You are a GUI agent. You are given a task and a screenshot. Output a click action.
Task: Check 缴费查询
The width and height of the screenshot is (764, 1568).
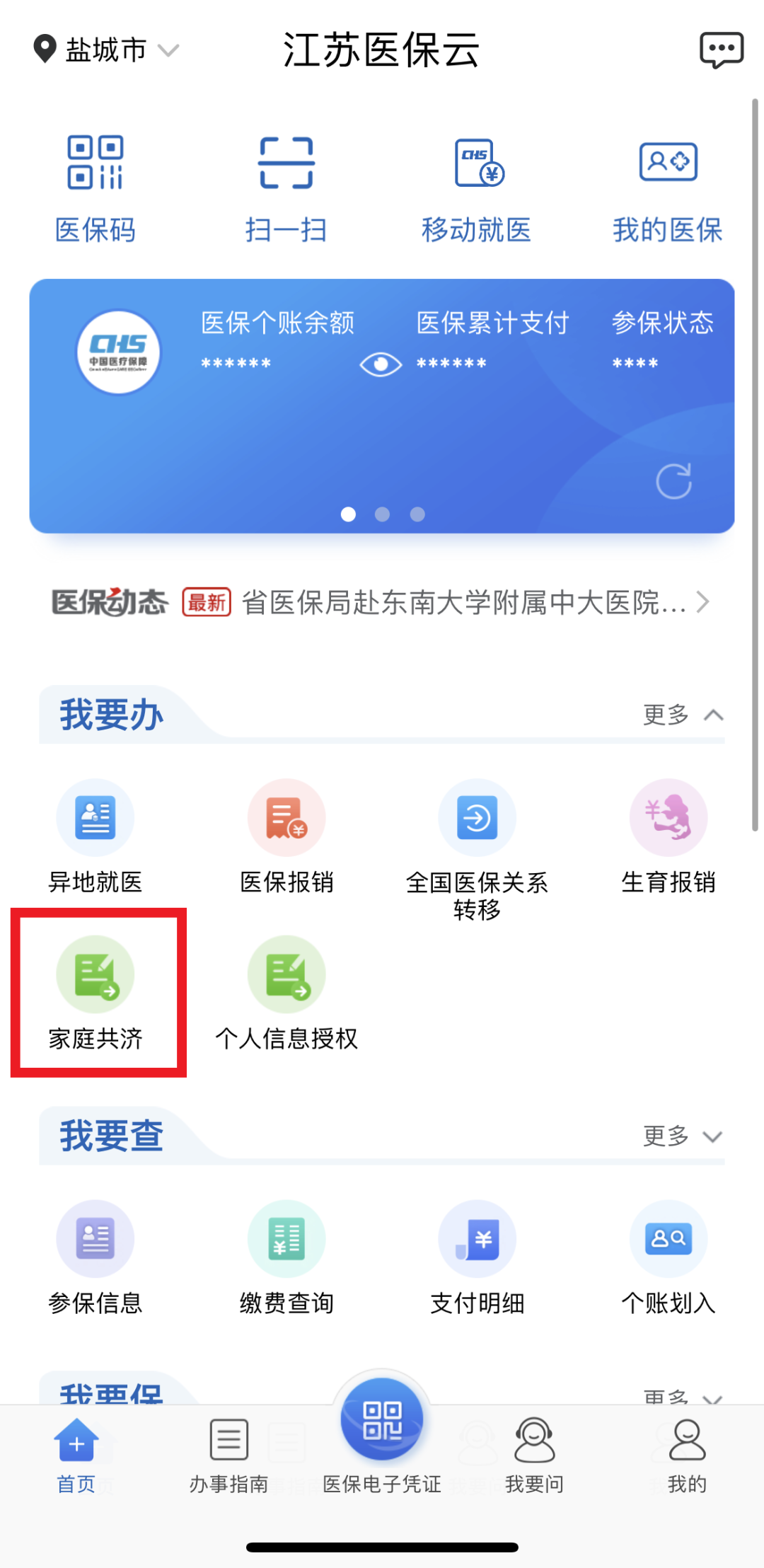286,1257
